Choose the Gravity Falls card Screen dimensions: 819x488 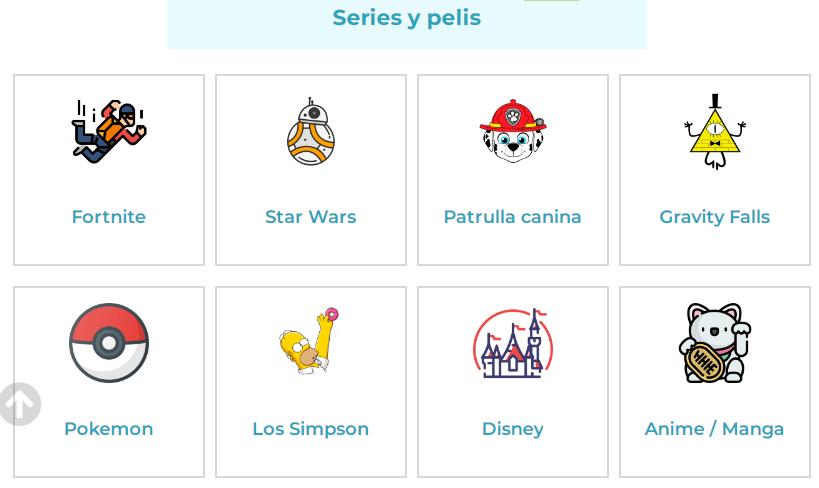(x=715, y=170)
